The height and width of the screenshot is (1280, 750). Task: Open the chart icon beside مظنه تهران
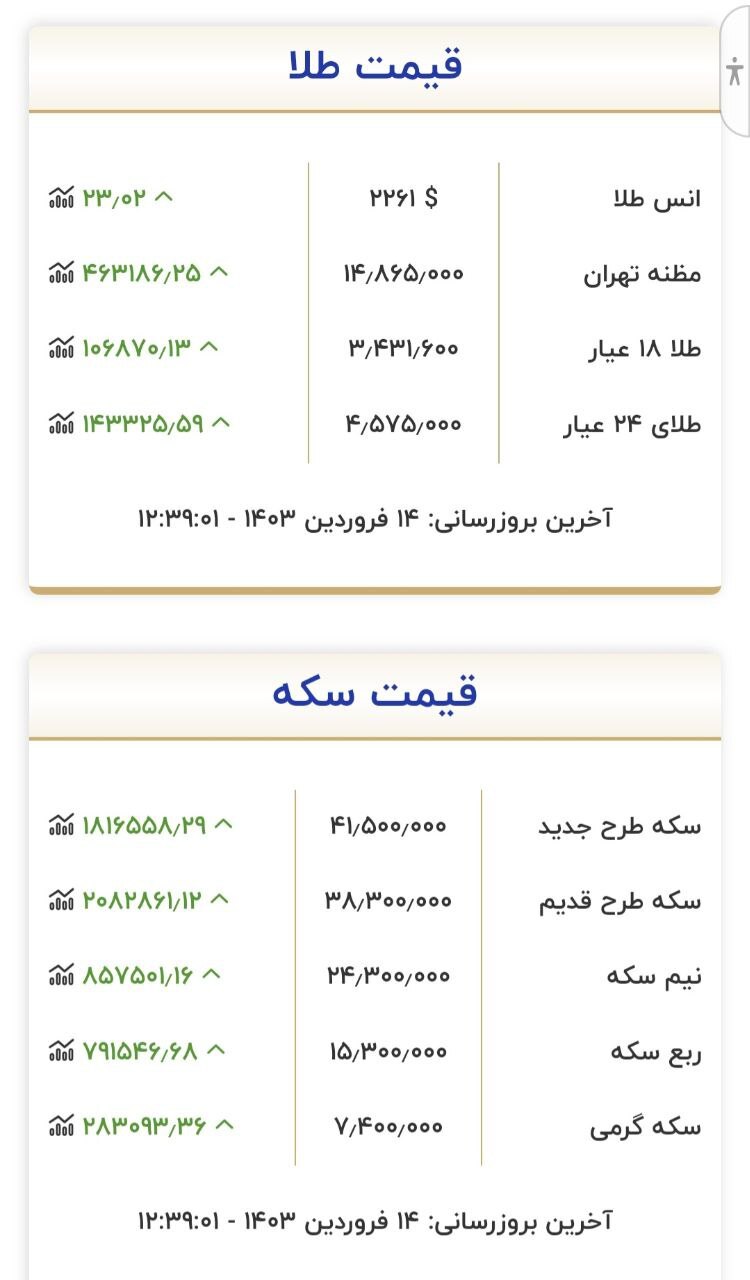tap(61, 272)
